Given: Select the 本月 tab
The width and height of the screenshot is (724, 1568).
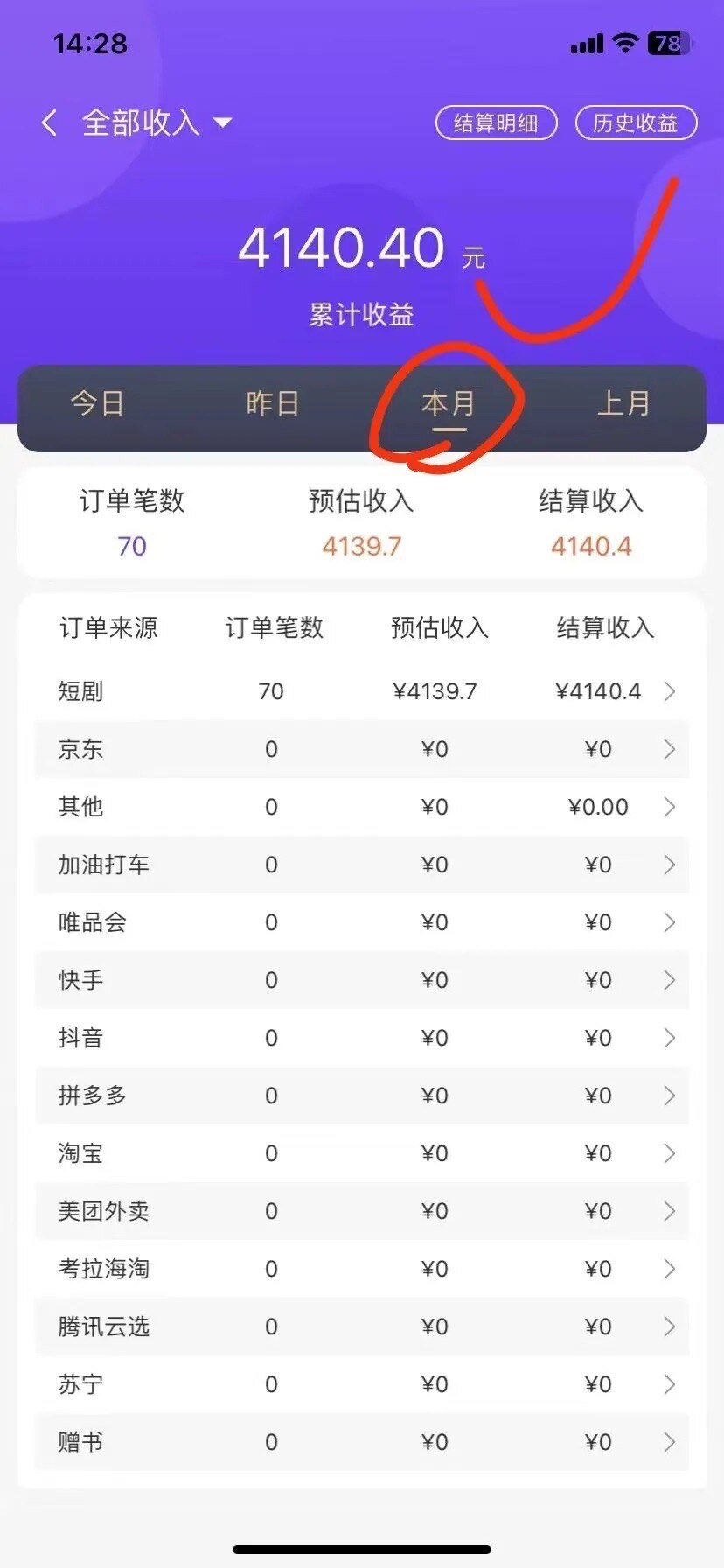Looking at the screenshot, I should click(x=449, y=403).
